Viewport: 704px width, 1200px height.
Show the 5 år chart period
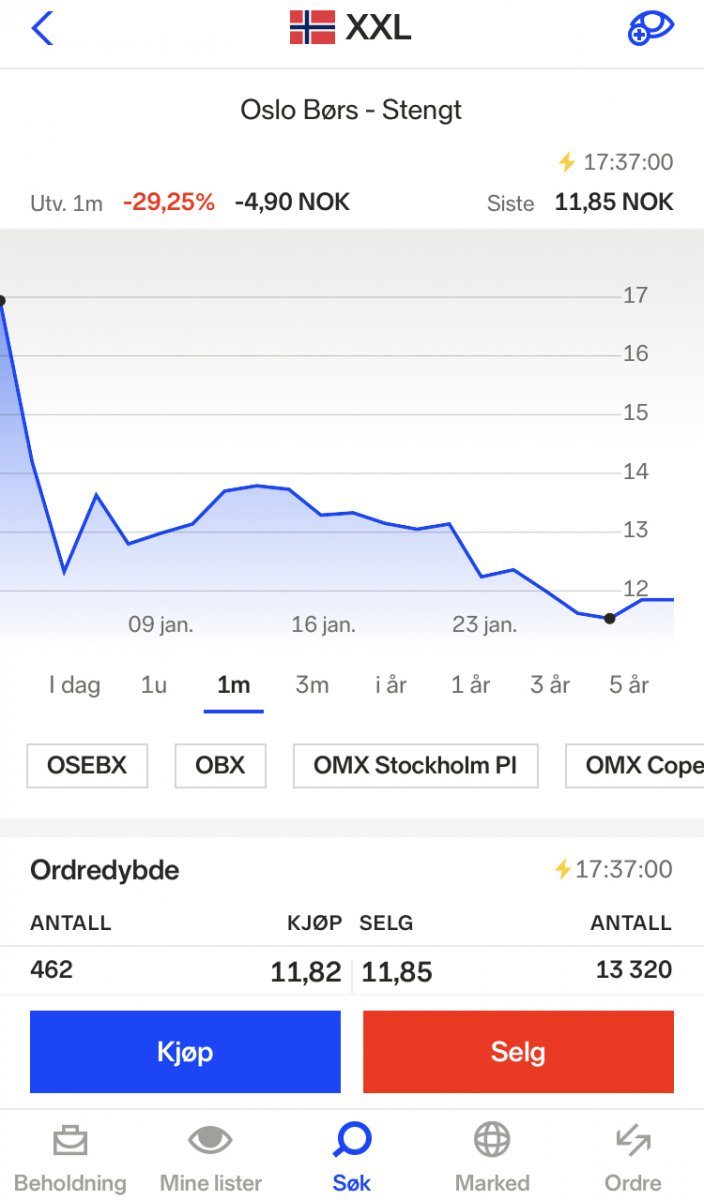tap(629, 685)
